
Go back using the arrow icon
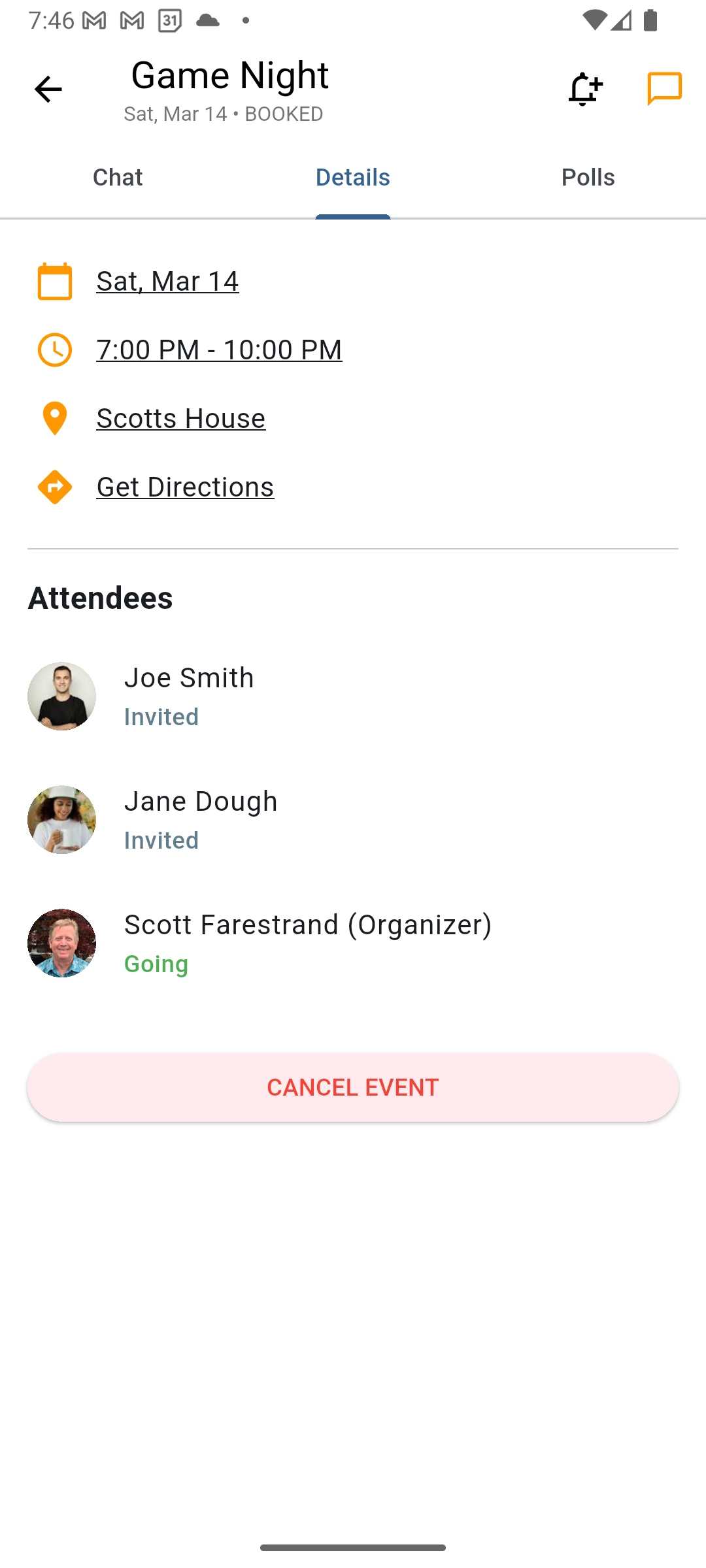[48, 90]
